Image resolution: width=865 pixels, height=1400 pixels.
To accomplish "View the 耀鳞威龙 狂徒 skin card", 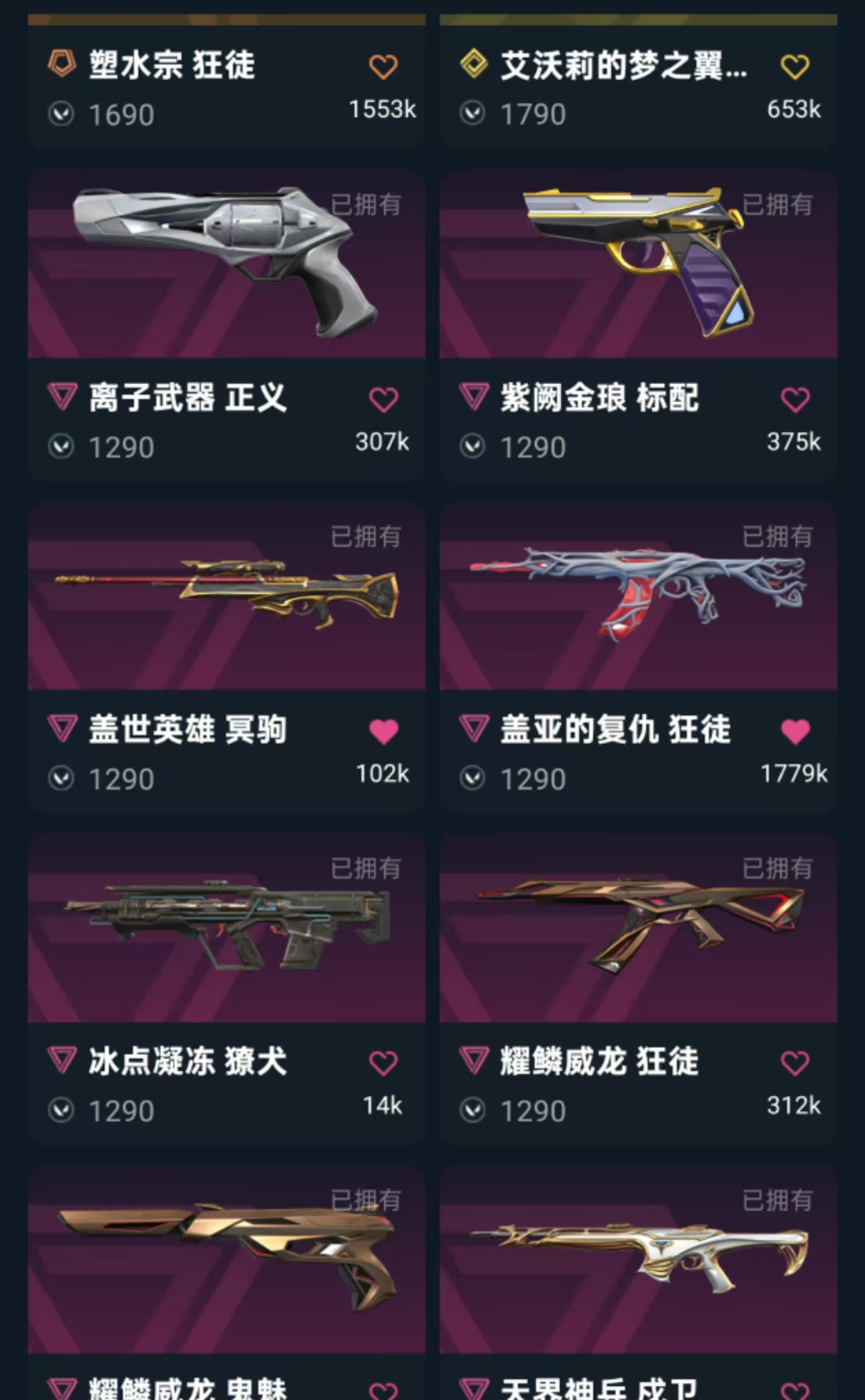I will pyautogui.click(x=638, y=927).
